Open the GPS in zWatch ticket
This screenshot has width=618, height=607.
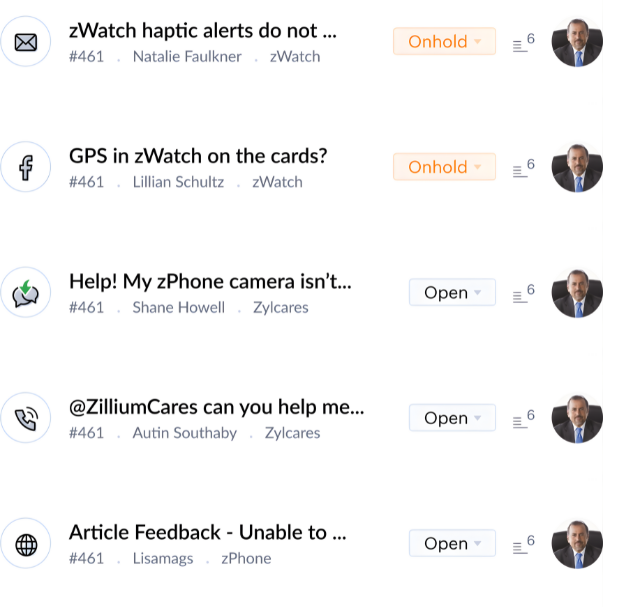(x=198, y=157)
